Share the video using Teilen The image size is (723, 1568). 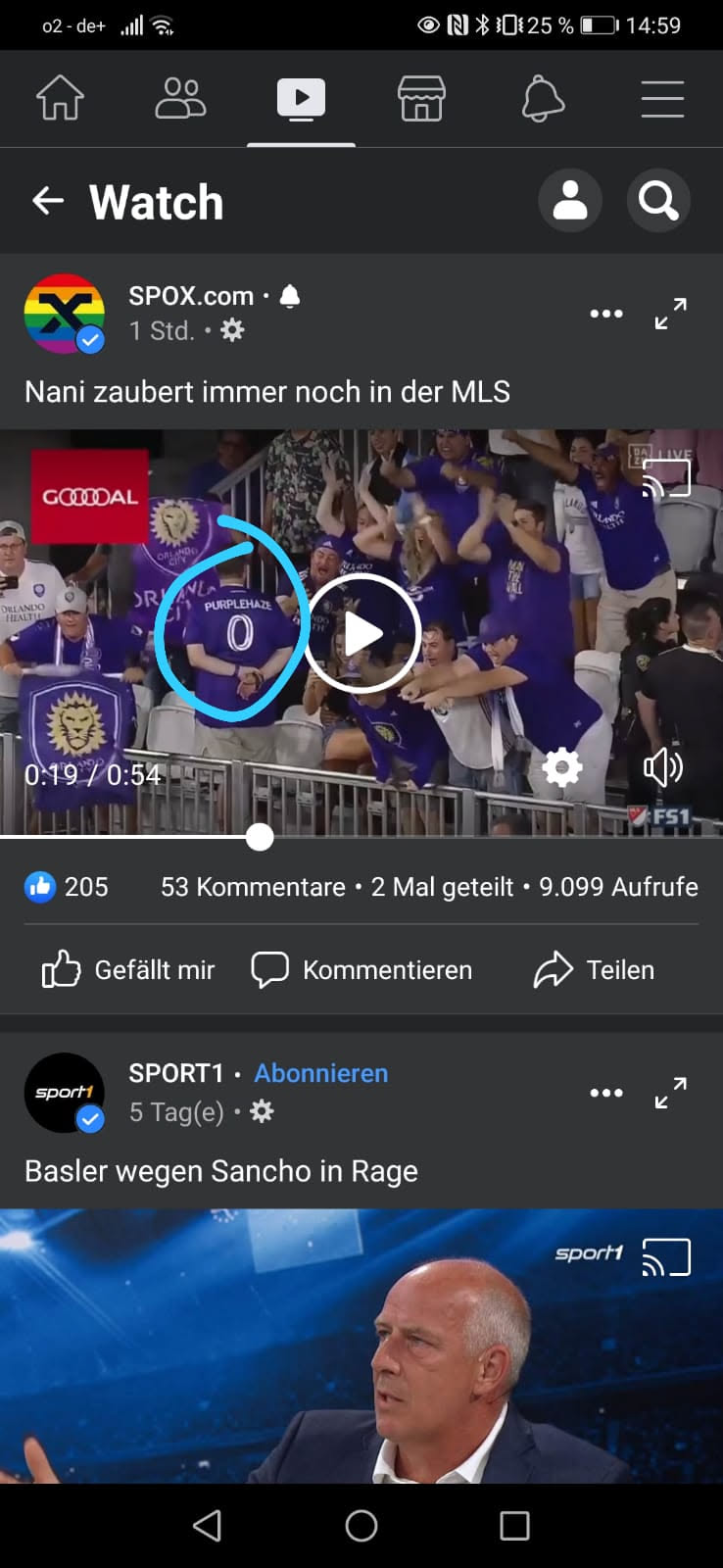tap(594, 970)
